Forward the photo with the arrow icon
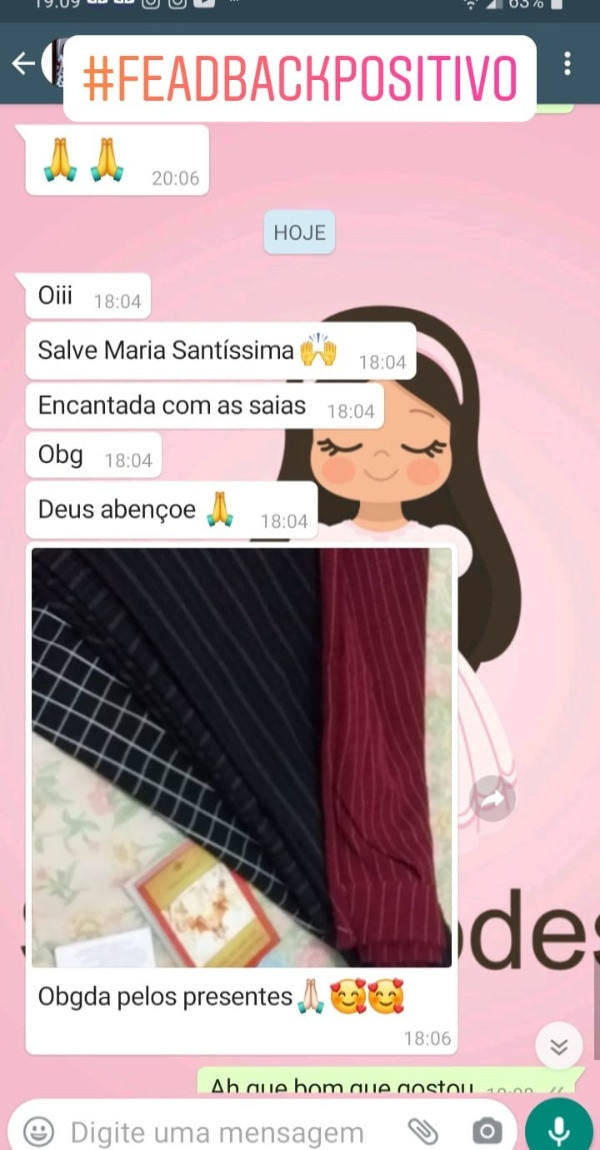 pos(492,799)
